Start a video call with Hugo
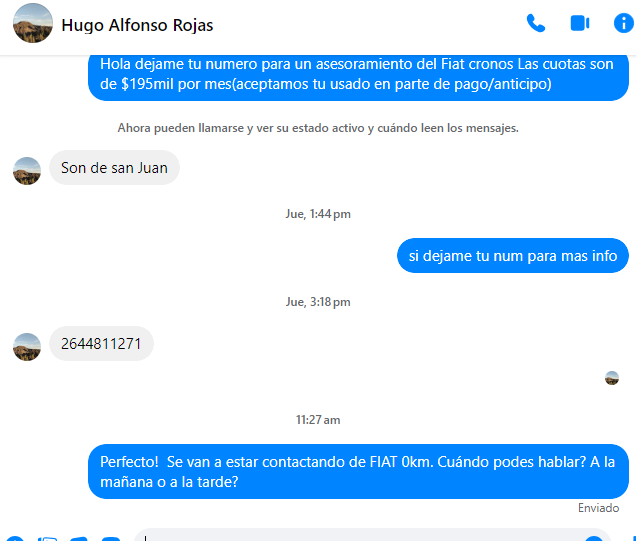This screenshot has height=541, width=636. point(579,24)
